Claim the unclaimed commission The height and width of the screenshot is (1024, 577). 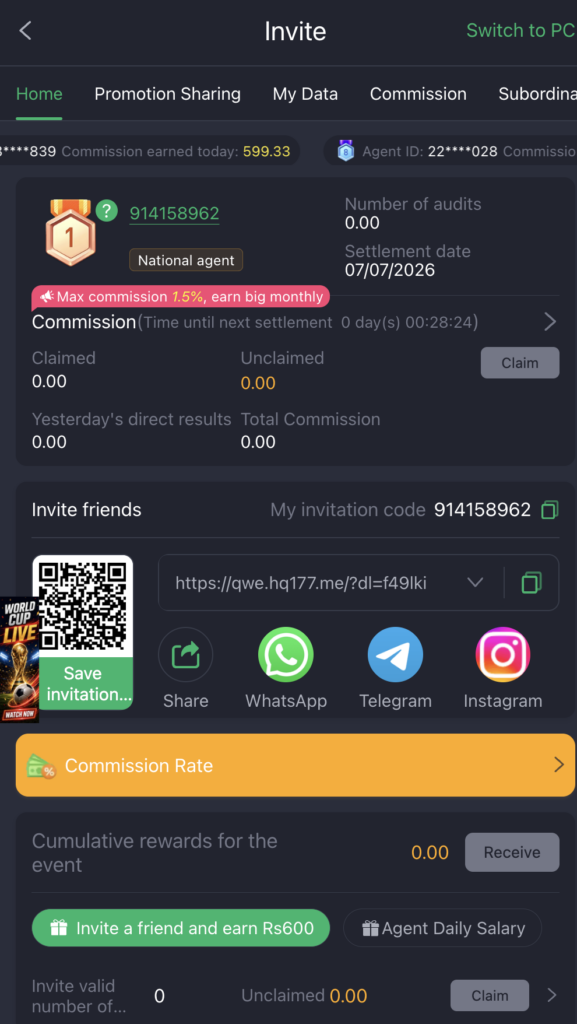click(520, 362)
